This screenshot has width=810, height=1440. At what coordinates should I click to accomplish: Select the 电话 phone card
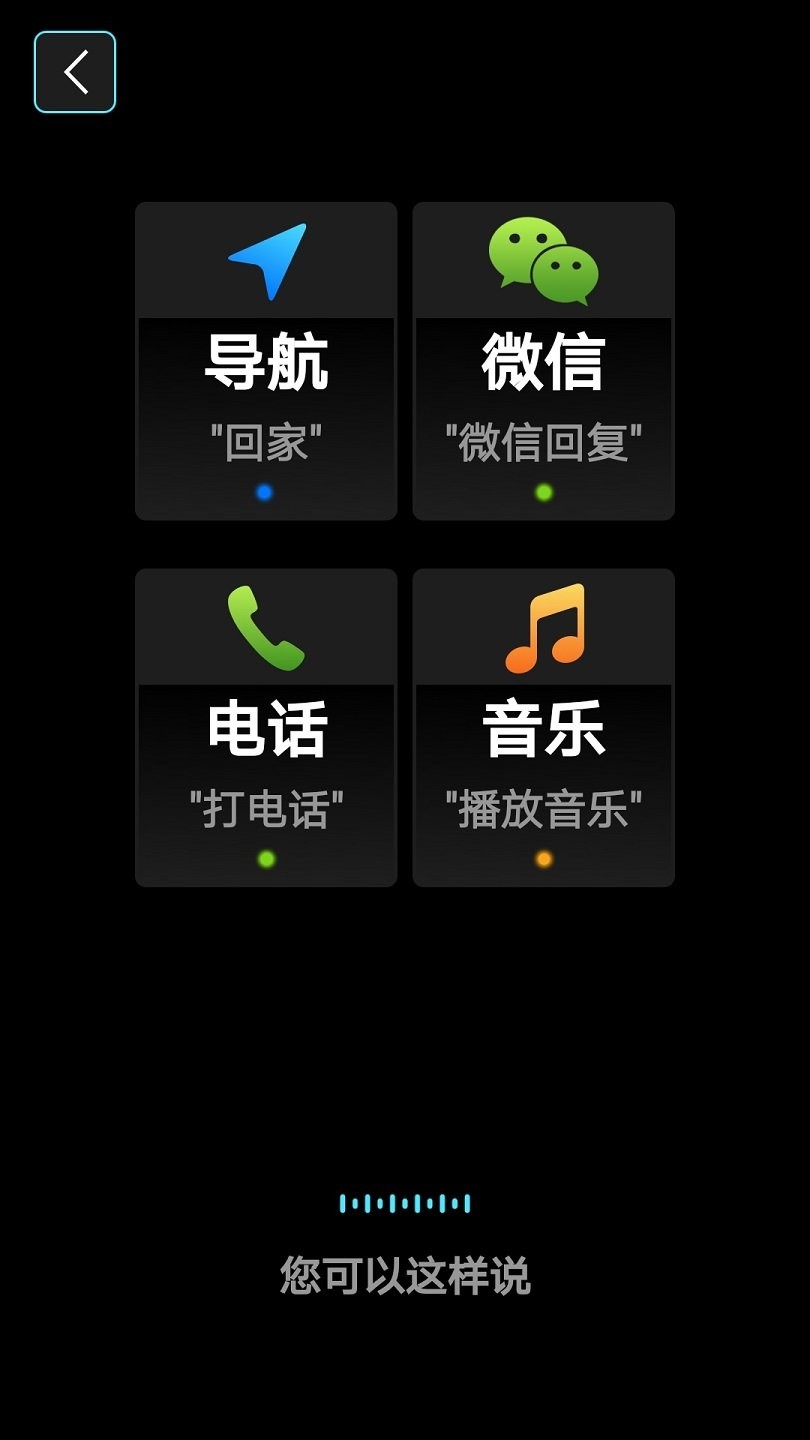[265, 727]
